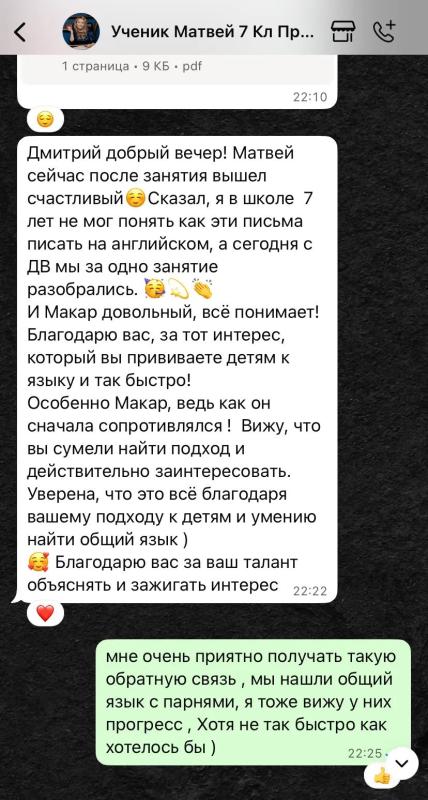Go back to the chat list

[x=20, y=33]
